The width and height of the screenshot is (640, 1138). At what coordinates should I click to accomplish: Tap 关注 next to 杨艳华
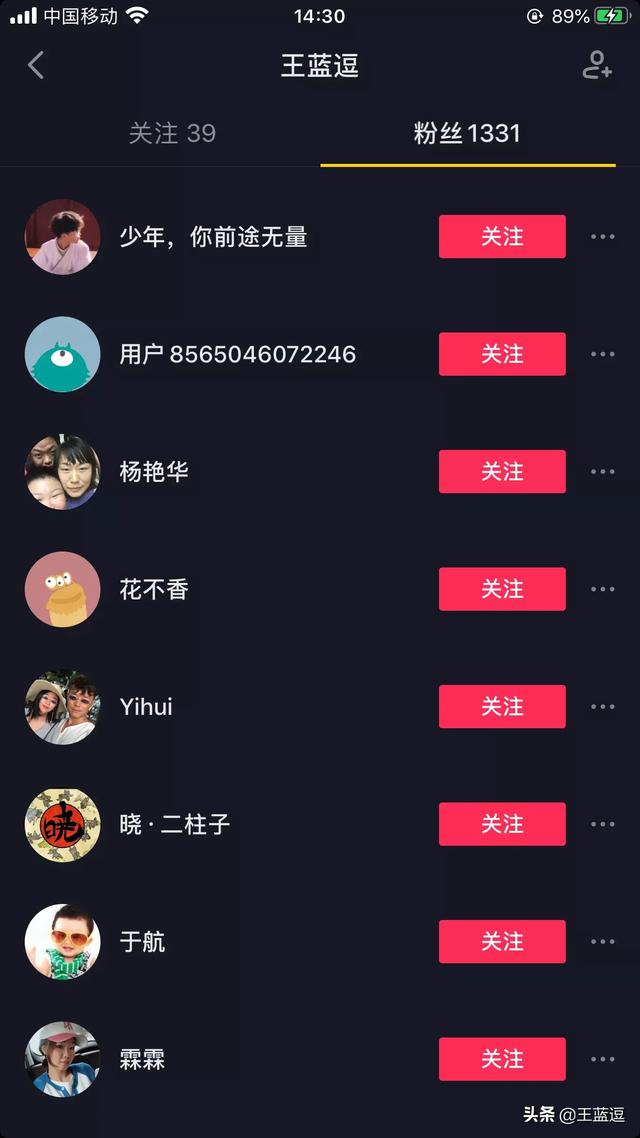(502, 472)
